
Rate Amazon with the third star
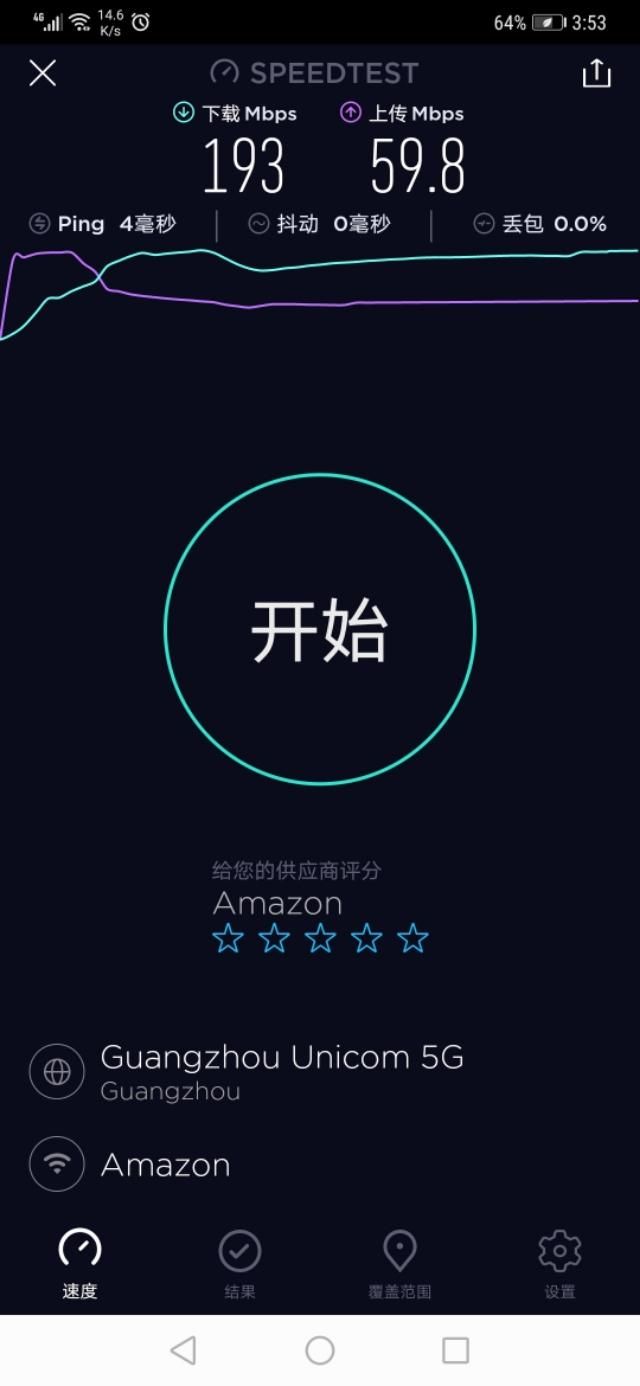point(320,938)
